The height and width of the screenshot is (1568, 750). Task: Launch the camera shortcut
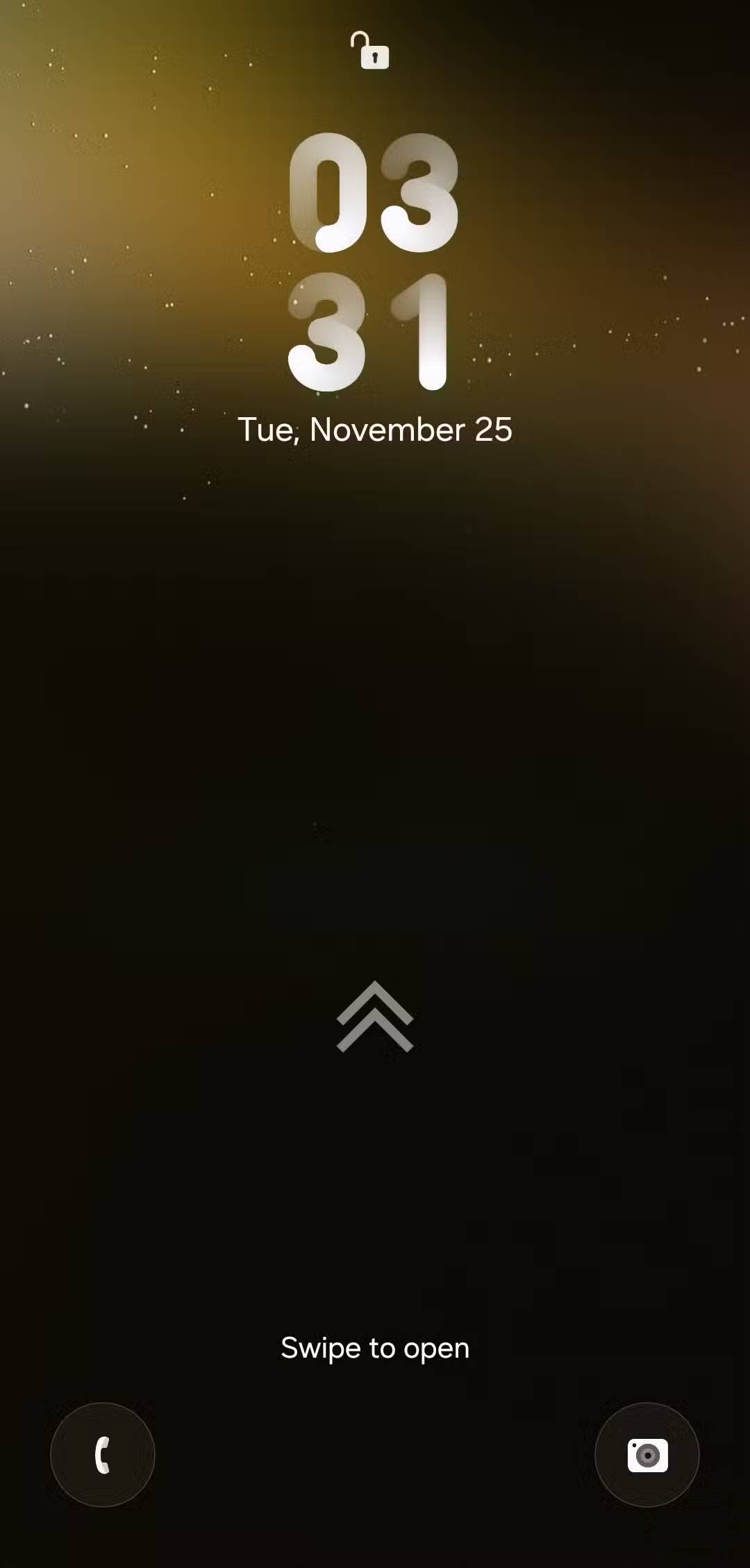pyautogui.click(x=647, y=1454)
